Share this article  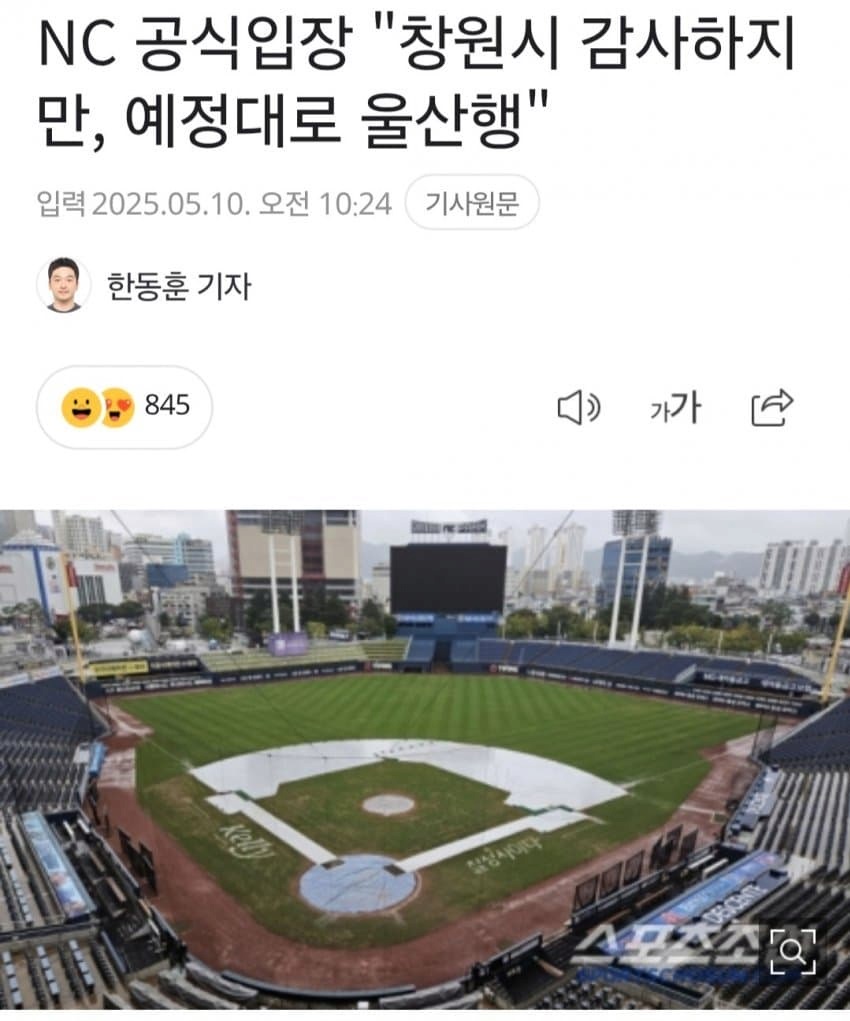click(x=772, y=406)
